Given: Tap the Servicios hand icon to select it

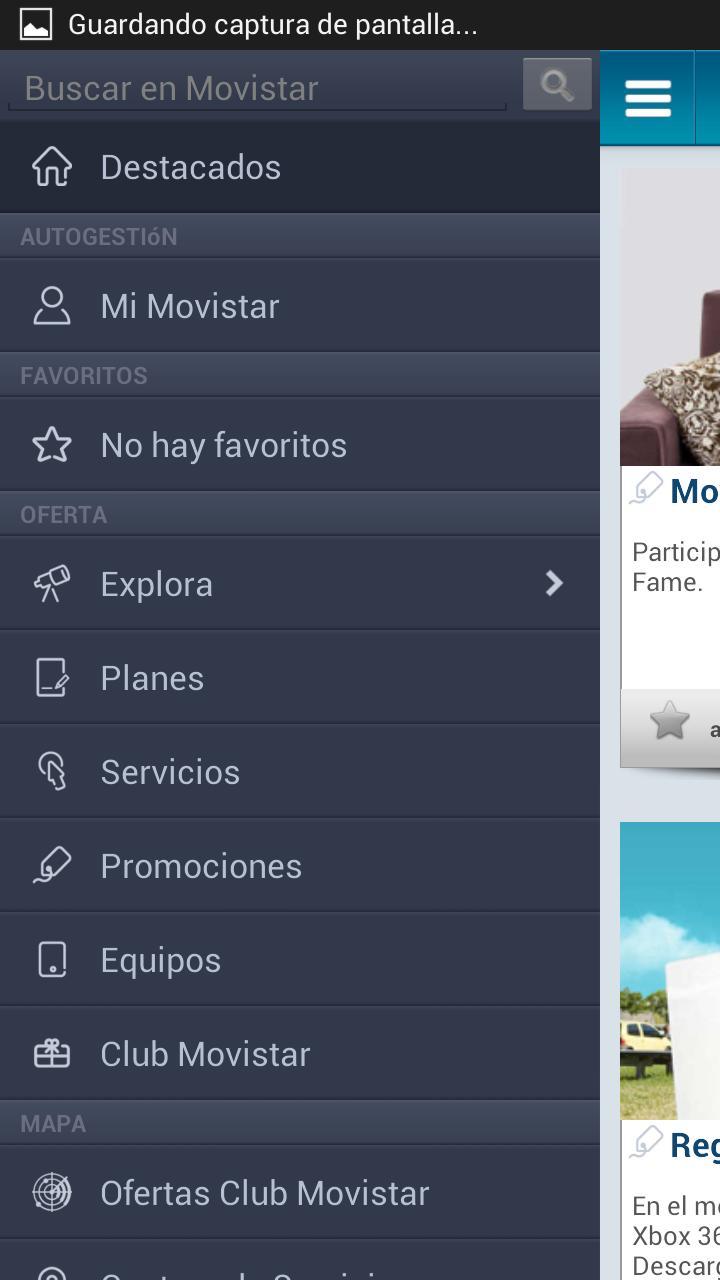Looking at the screenshot, I should 51,771.
